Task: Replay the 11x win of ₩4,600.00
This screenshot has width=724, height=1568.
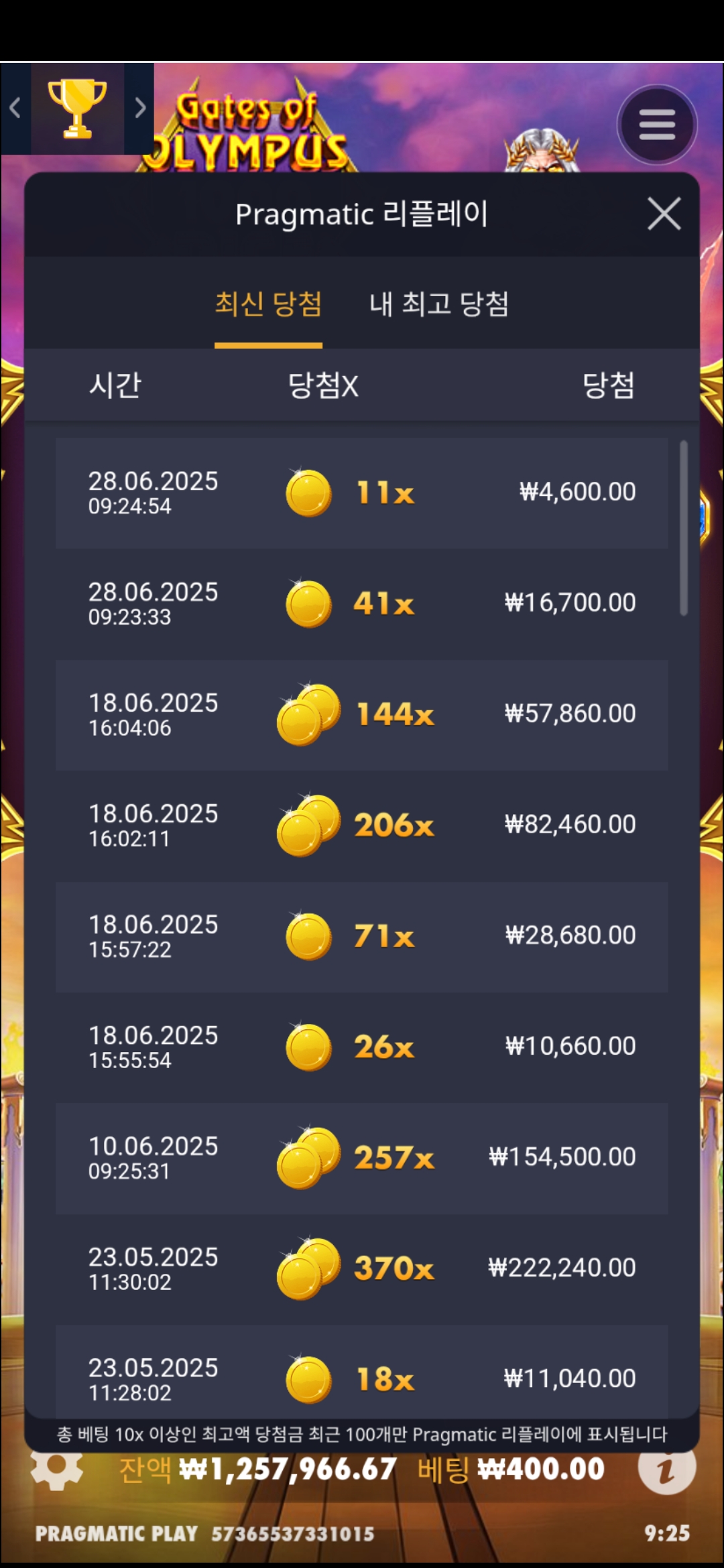Action: click(x=362, y=493)
